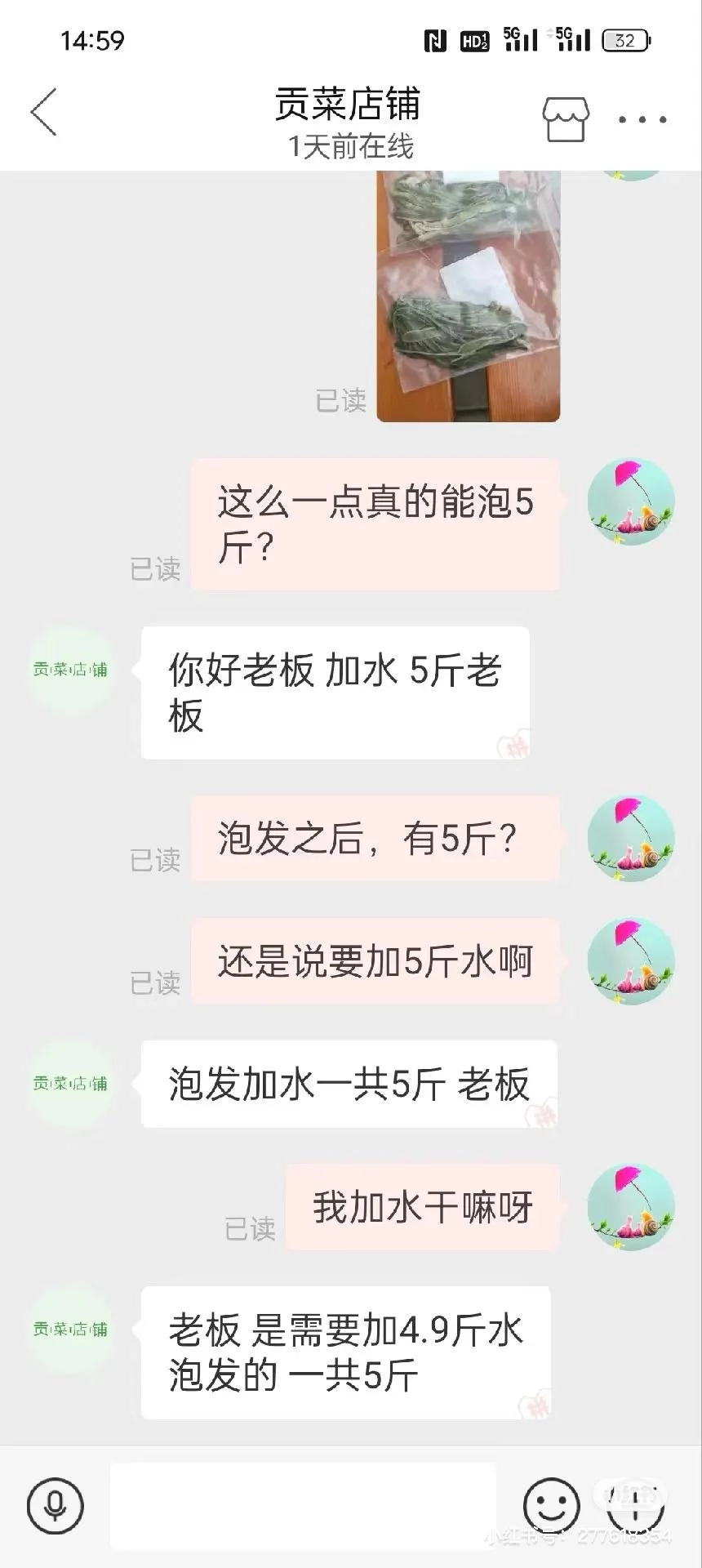Tap the 已读 read receipt label
This screenshot has width=702, height=1568.
(x=342, y=402)
